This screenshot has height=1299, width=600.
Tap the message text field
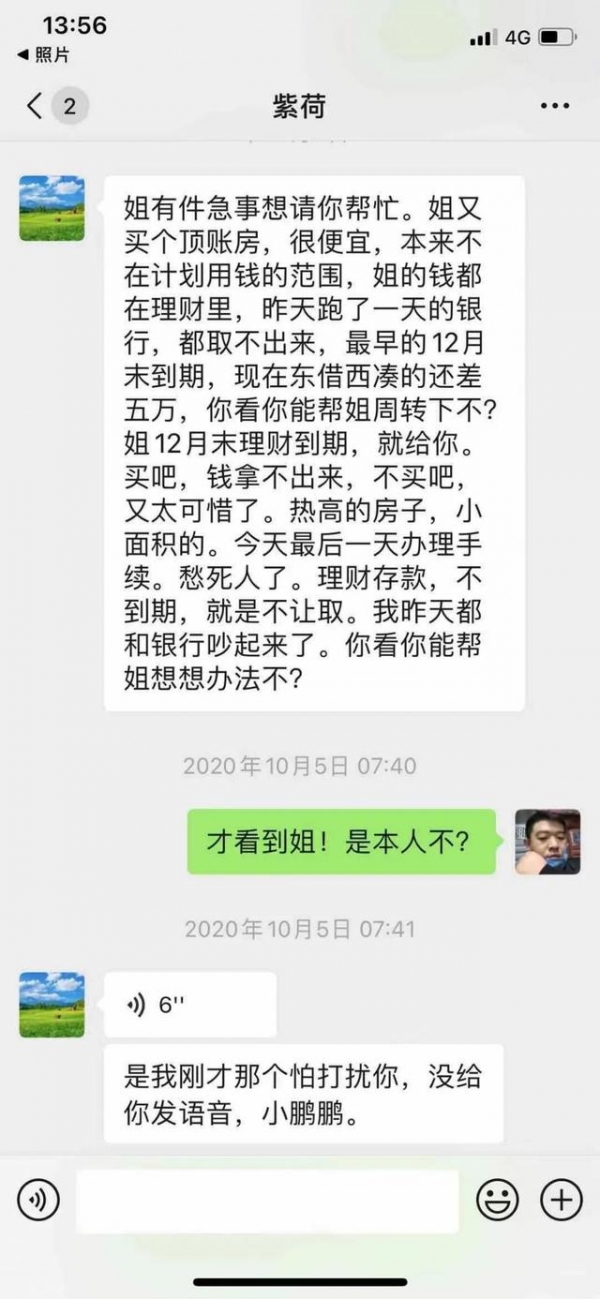(x=267, y=1200)
